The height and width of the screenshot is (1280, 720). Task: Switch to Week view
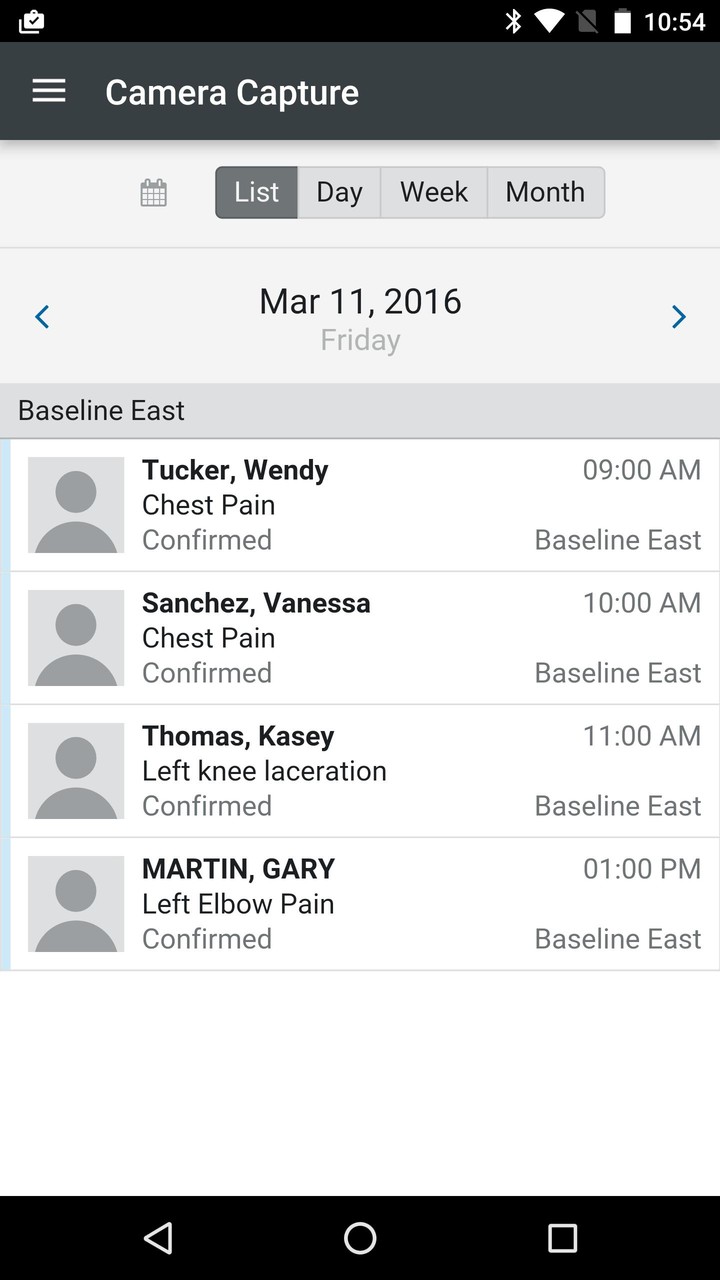click(x=433, y=192)
